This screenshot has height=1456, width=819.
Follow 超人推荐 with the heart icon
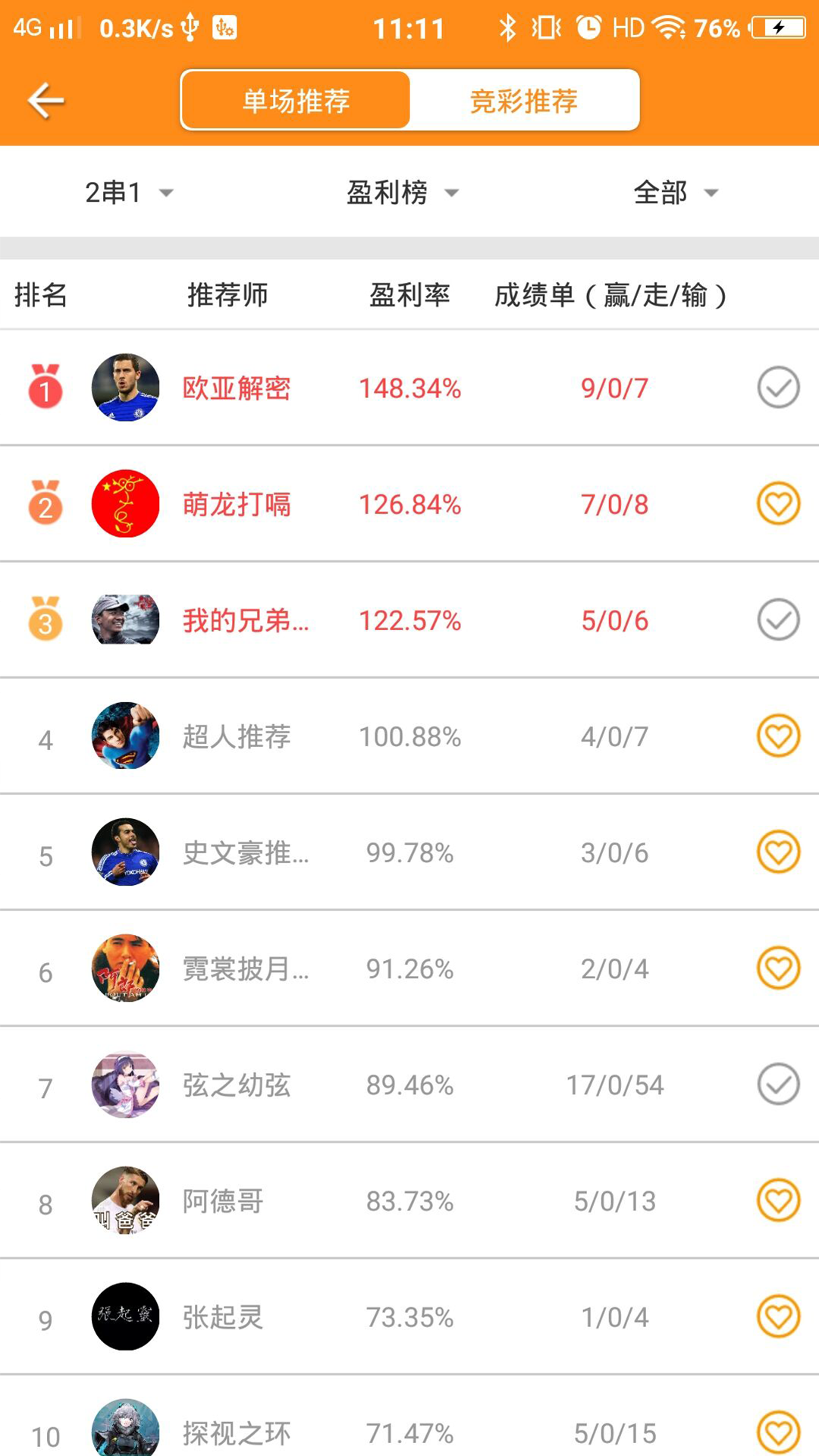pyautogui.click(x=778, y=736)
